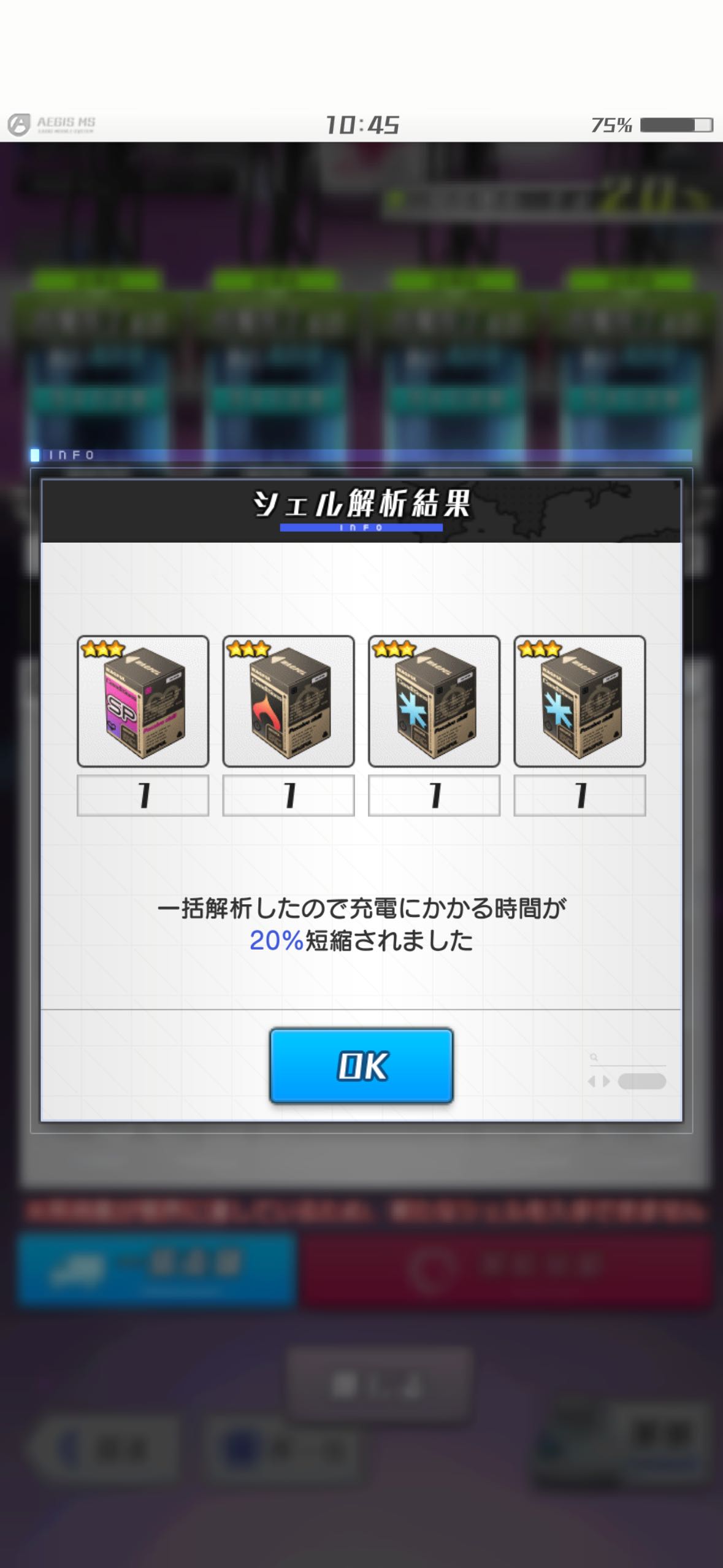This screenshot has width=723, height=1568.
Task: View the SP shell box item
Action: click(x=143, y=701)
